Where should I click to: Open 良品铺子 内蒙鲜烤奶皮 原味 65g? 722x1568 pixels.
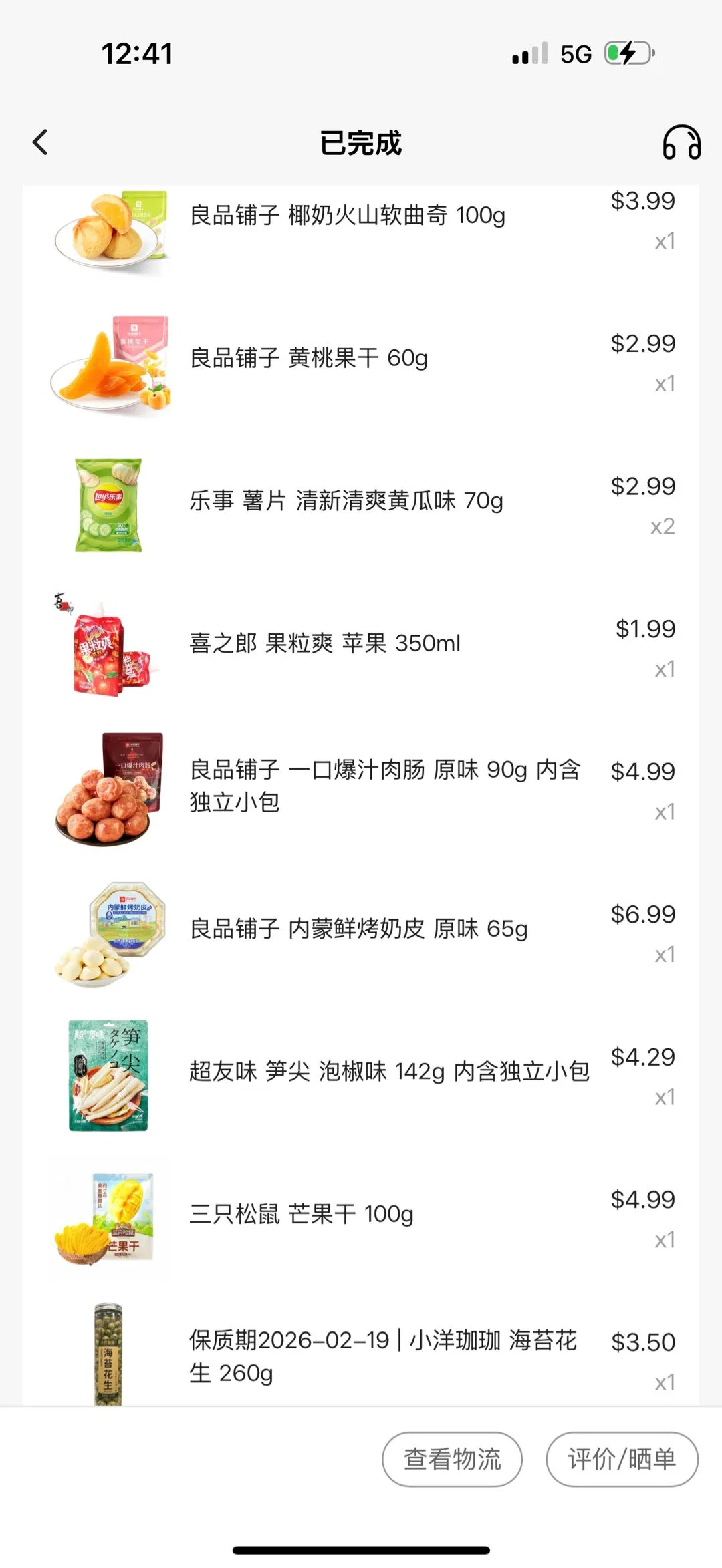pyautogui.click(x=359, y=929)
